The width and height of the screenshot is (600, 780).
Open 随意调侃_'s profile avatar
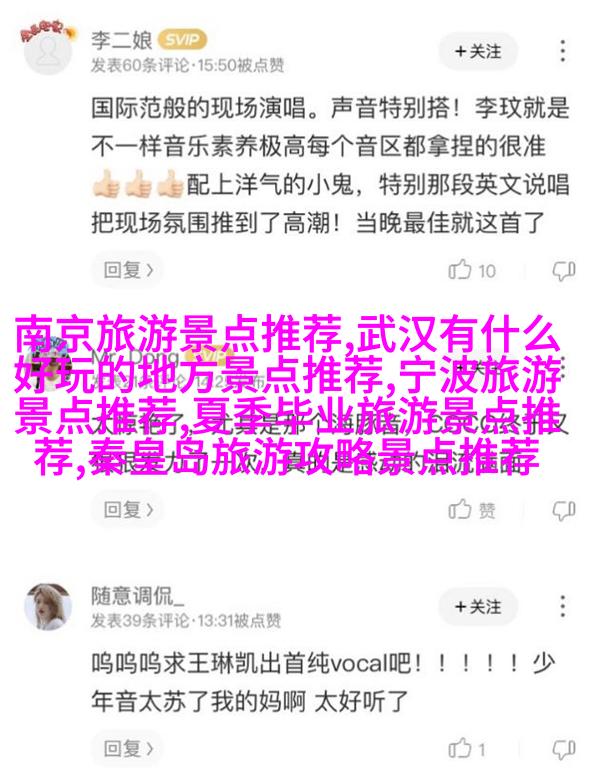46,607
